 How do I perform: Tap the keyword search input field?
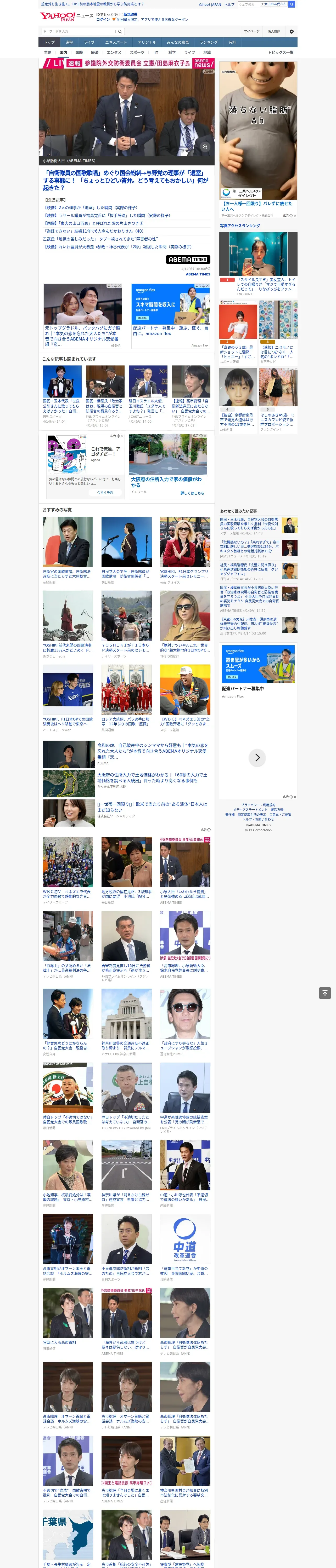78,31
